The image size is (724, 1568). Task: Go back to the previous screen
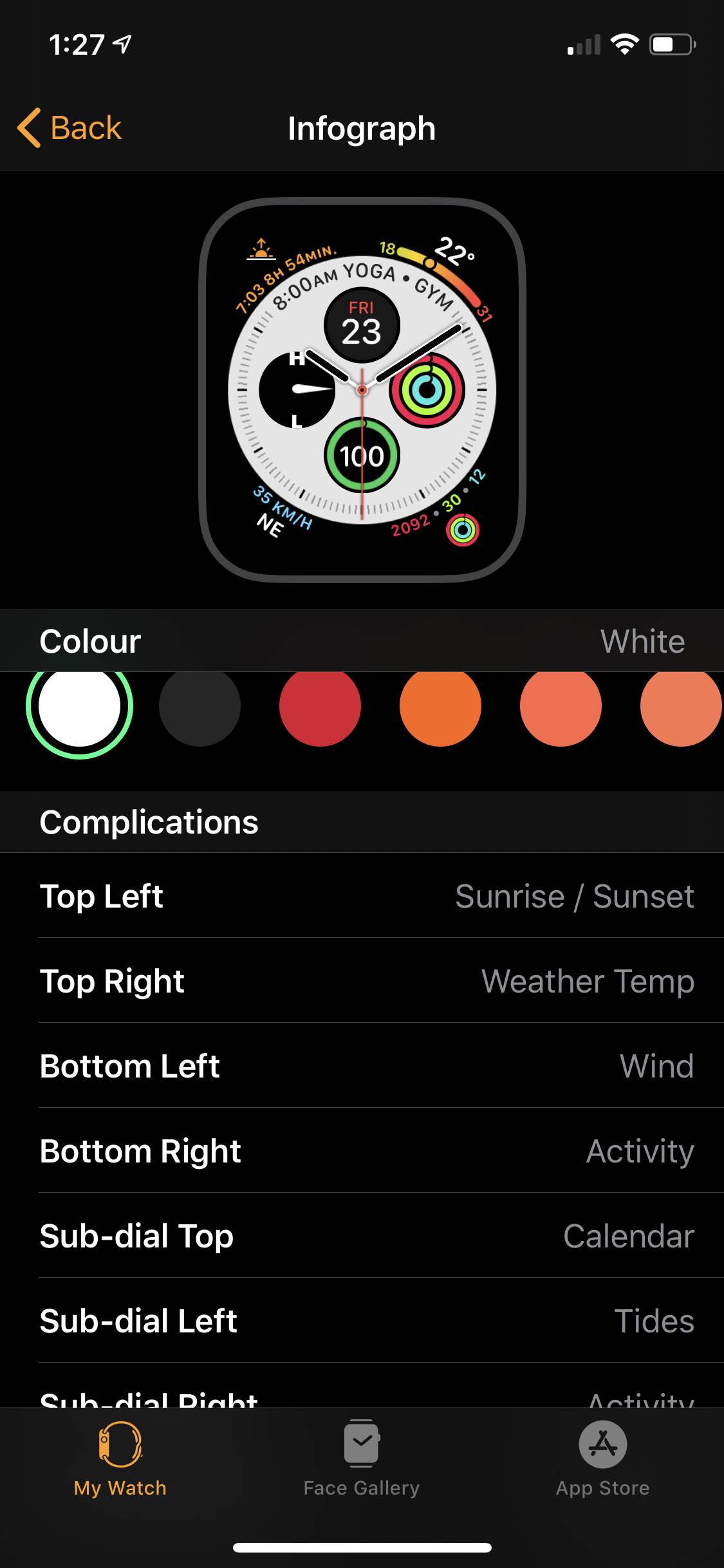70,128
